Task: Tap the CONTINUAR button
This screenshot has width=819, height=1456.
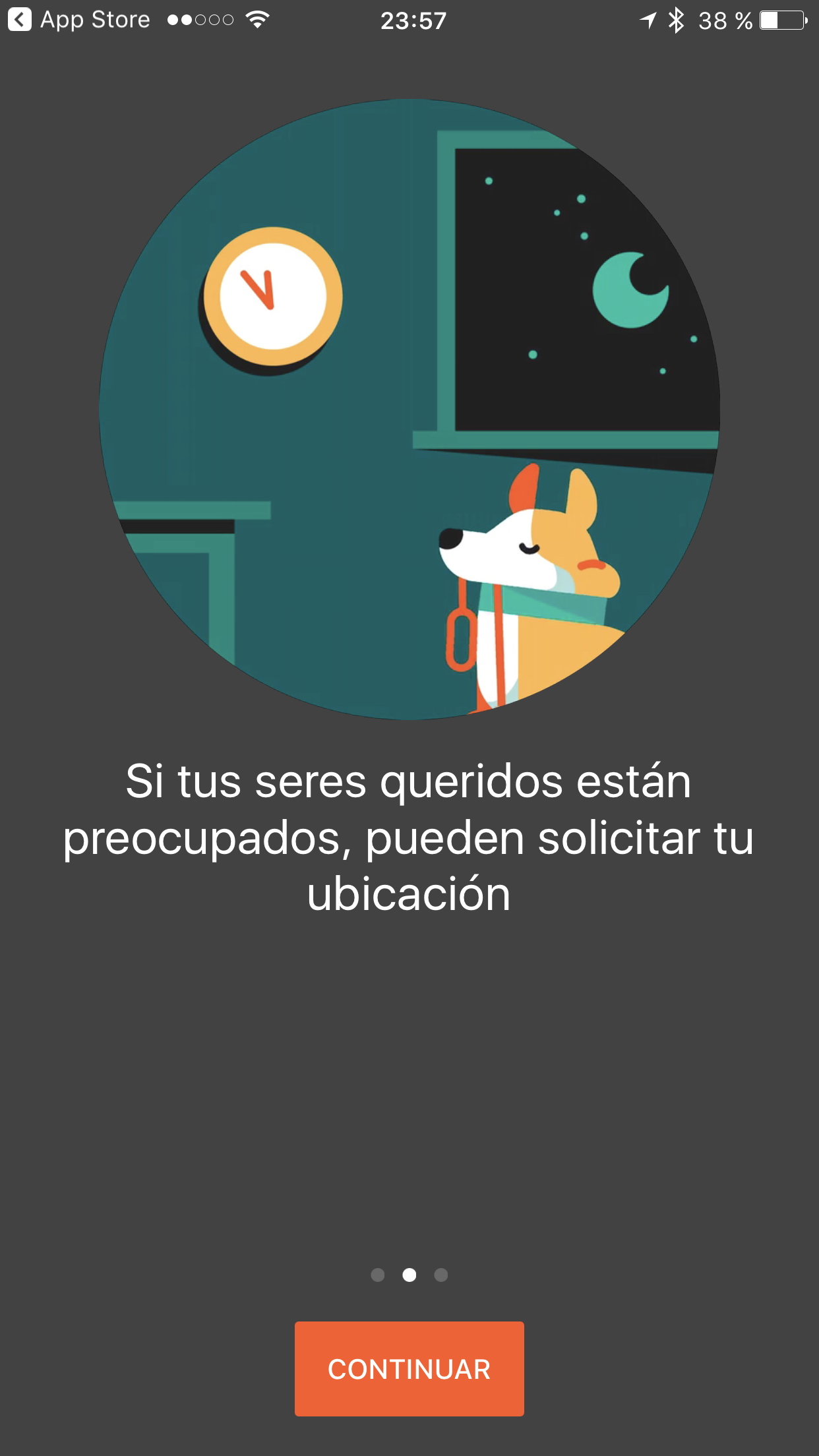Action: 409,1368
